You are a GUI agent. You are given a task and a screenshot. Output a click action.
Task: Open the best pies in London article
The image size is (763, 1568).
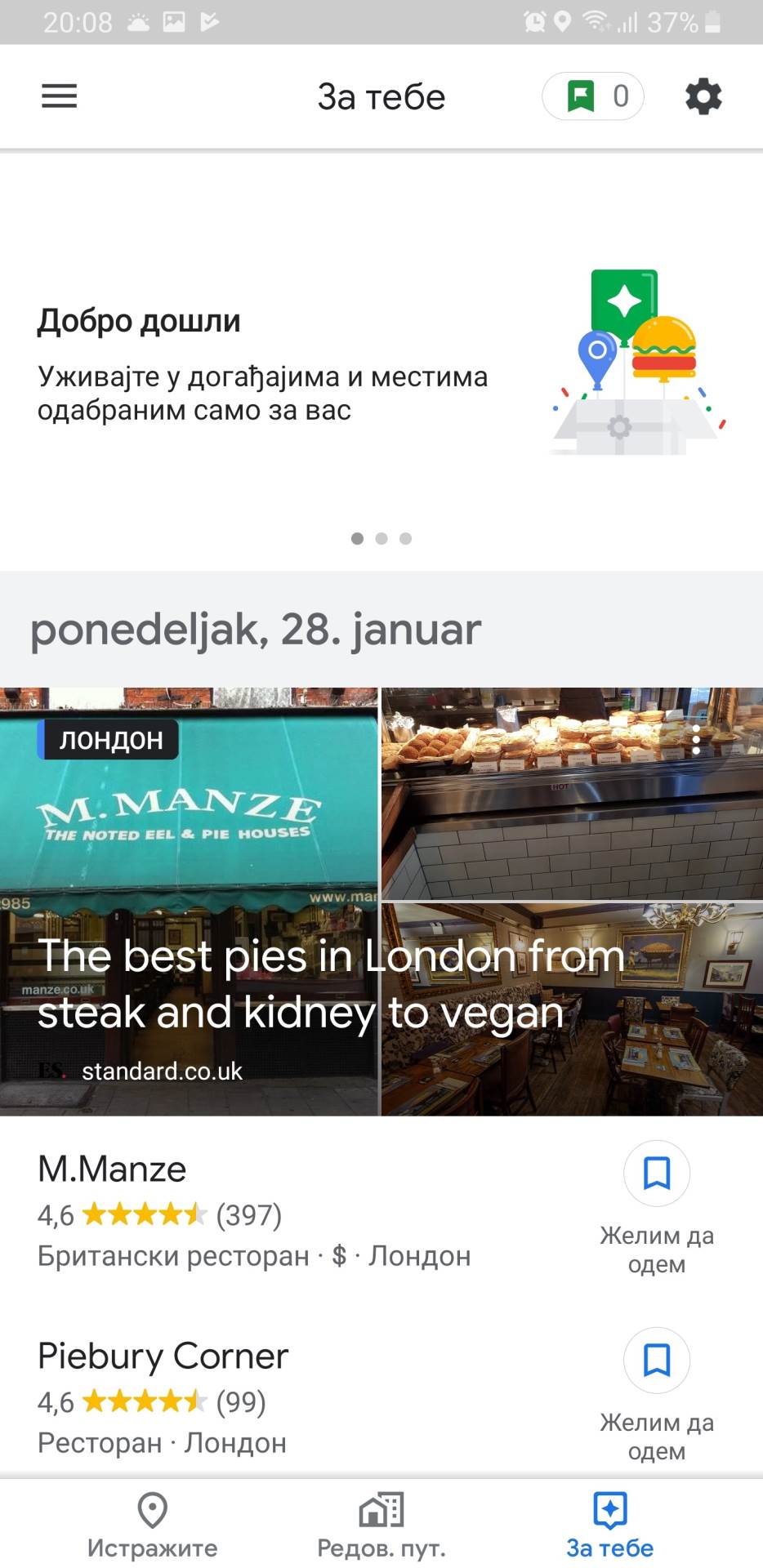click(327, 984)
